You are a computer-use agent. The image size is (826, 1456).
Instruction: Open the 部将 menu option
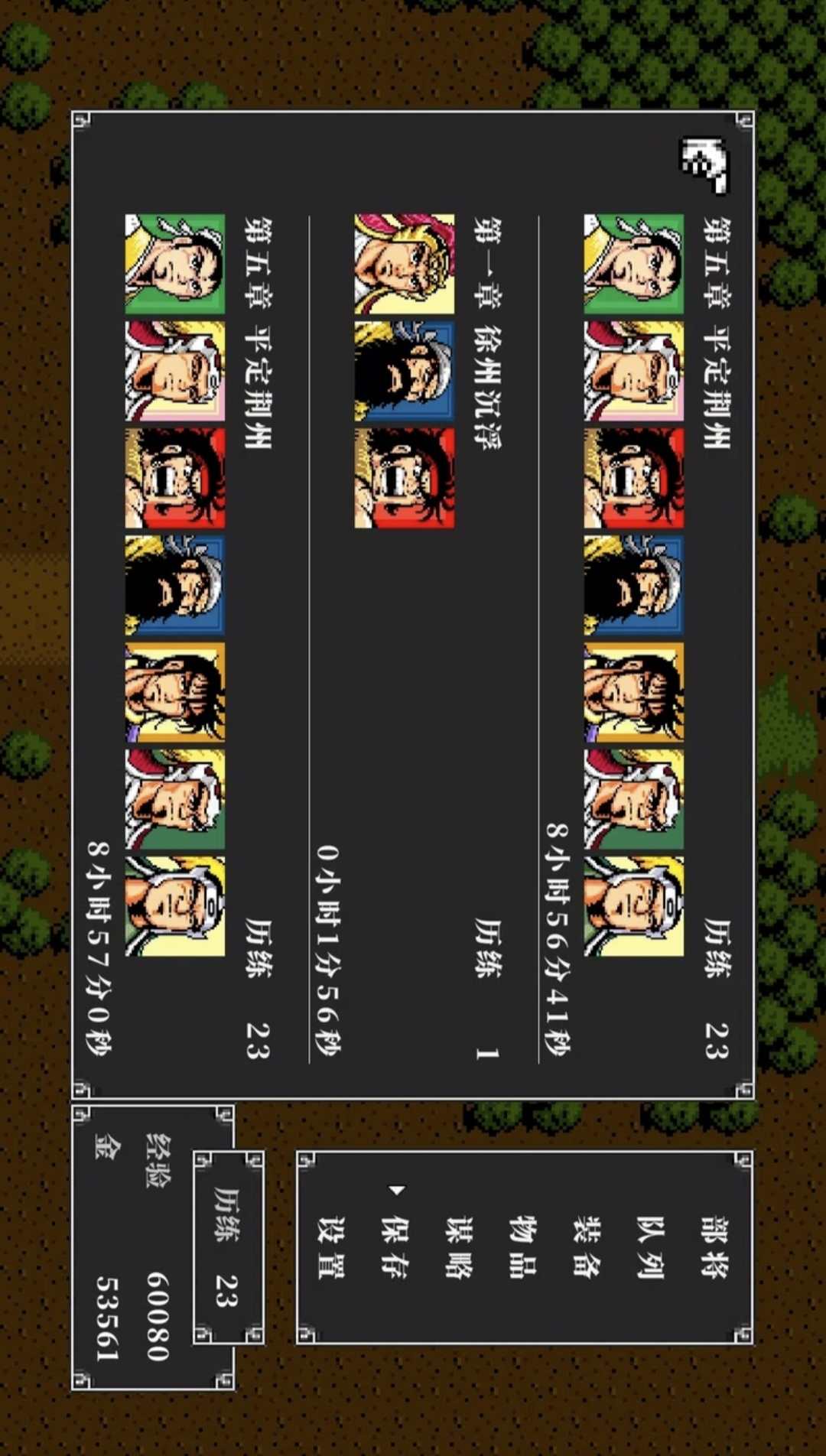[714, 1246]
